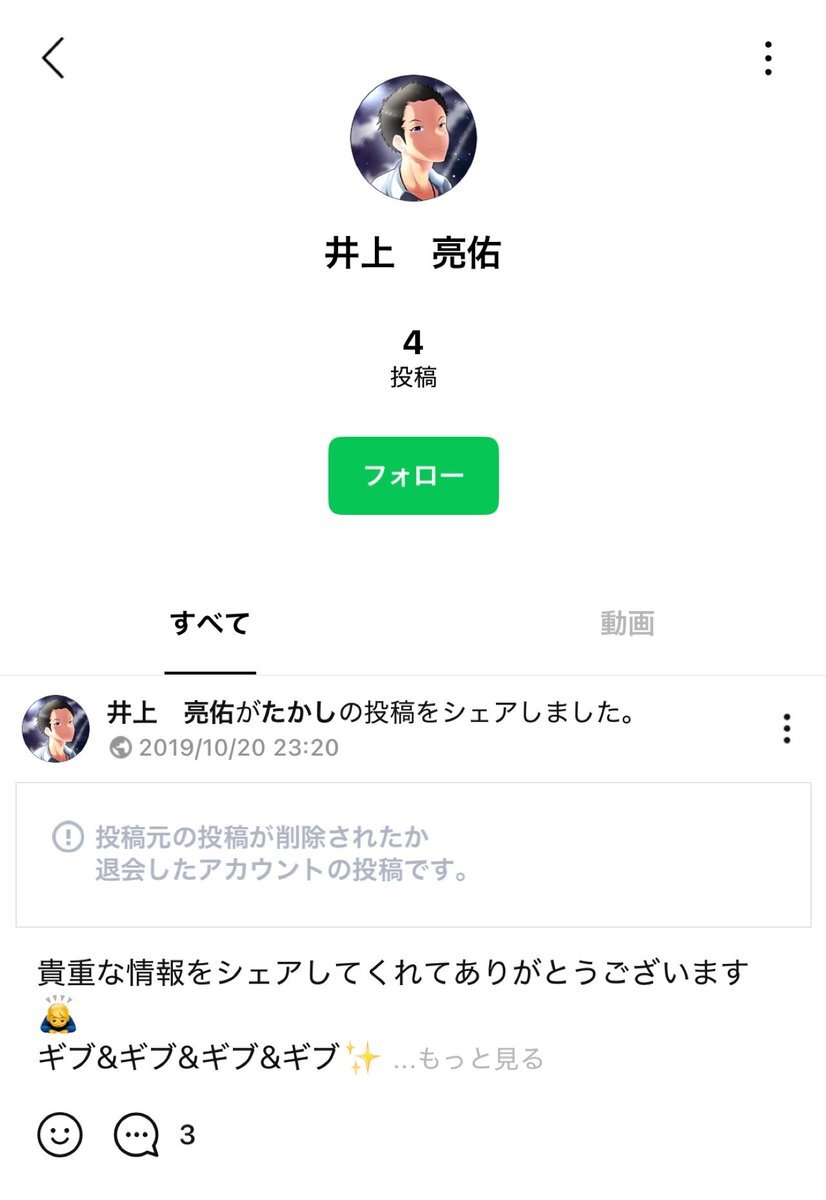Open the options menu on the shared post

pos(787,729)
